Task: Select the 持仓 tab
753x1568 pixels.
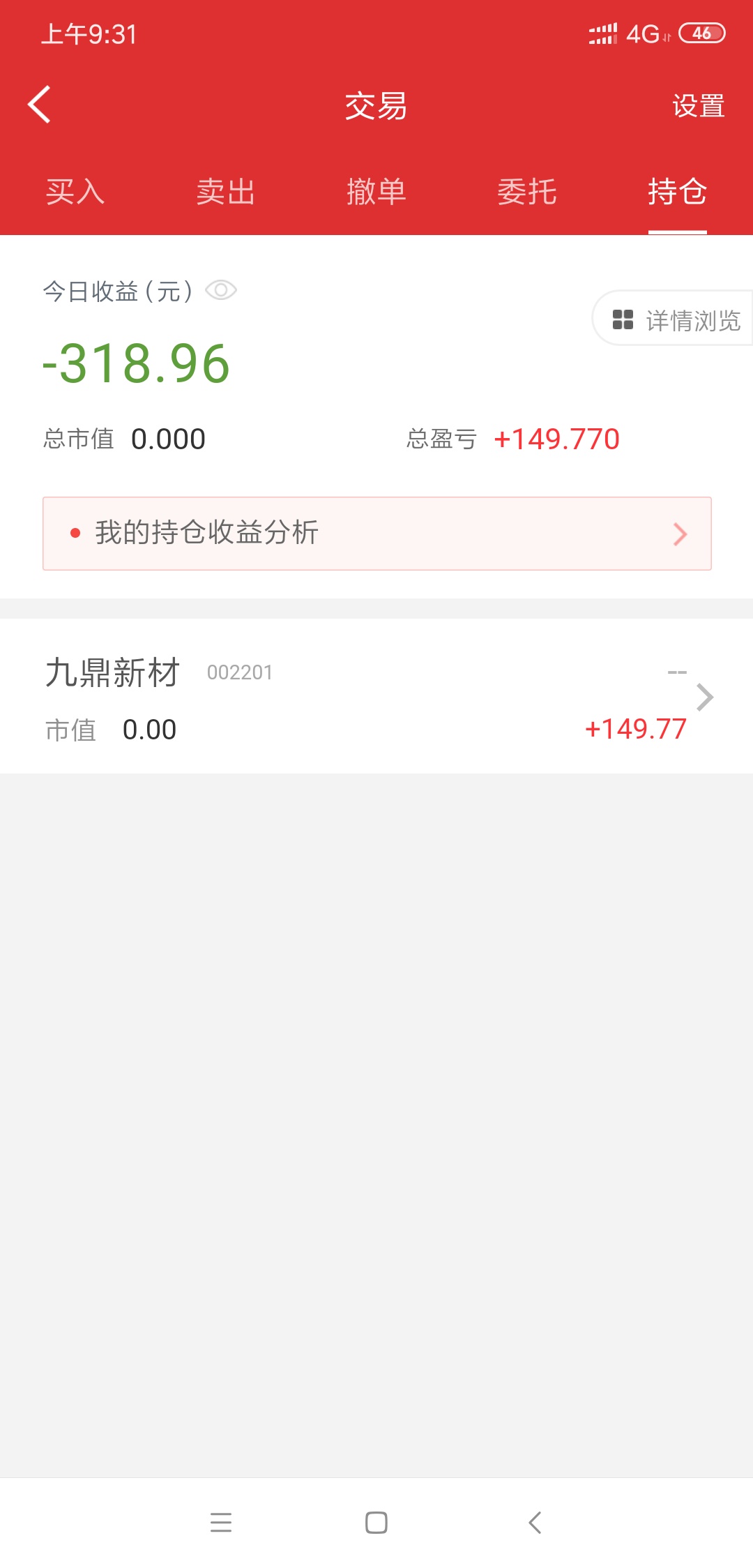Action: point(678,192)
